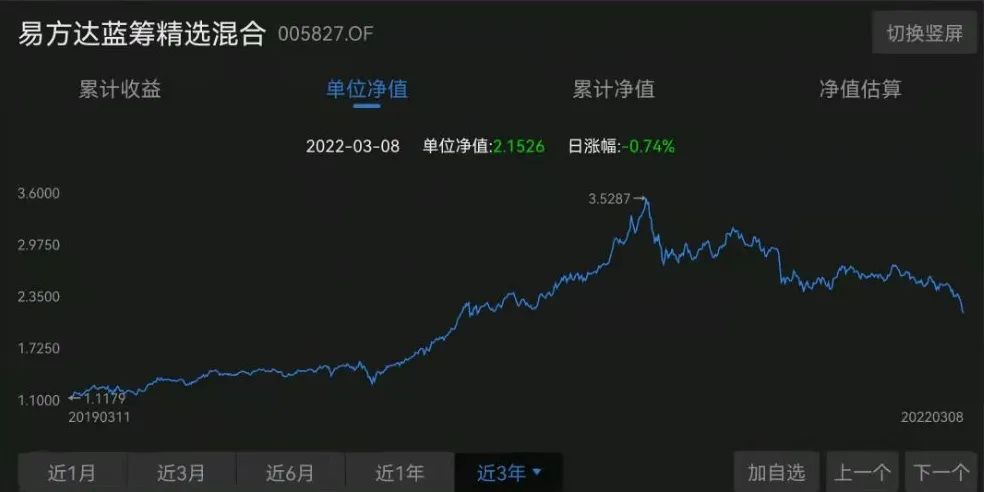This screenshot has height=492, width=984.
Task: Tap 切换竖屏 to switch to portrait
Action: click(x=924, y=33)
